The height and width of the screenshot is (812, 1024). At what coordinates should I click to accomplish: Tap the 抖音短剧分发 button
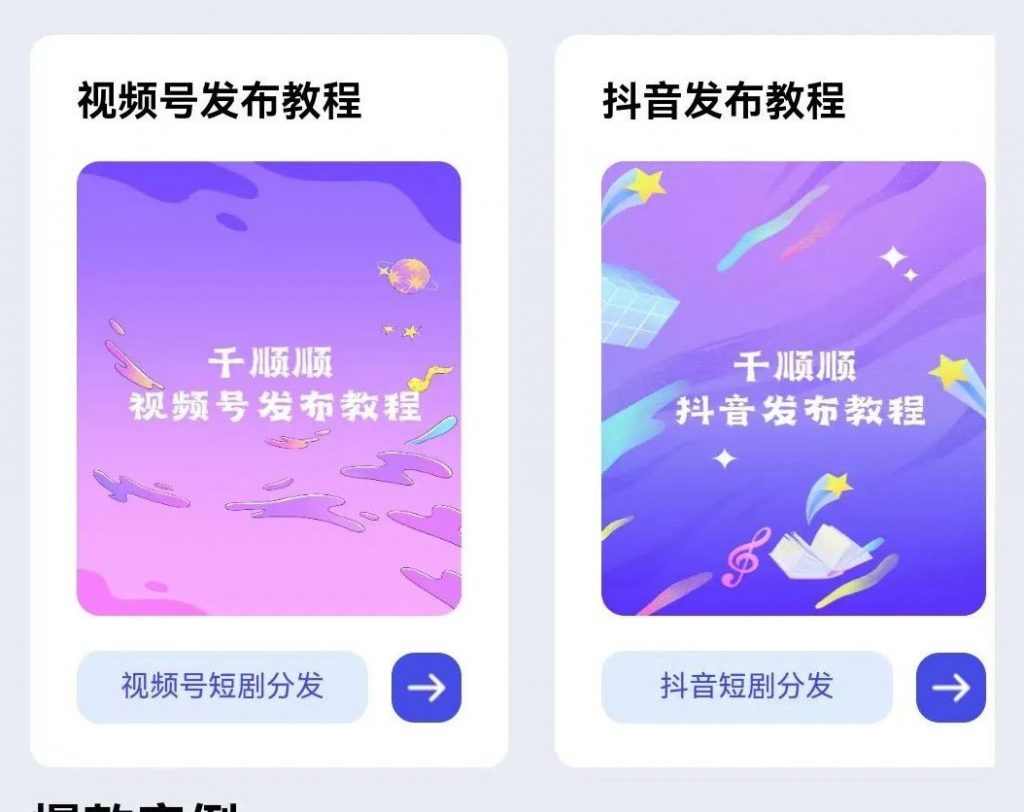click(x=746, y=687)
